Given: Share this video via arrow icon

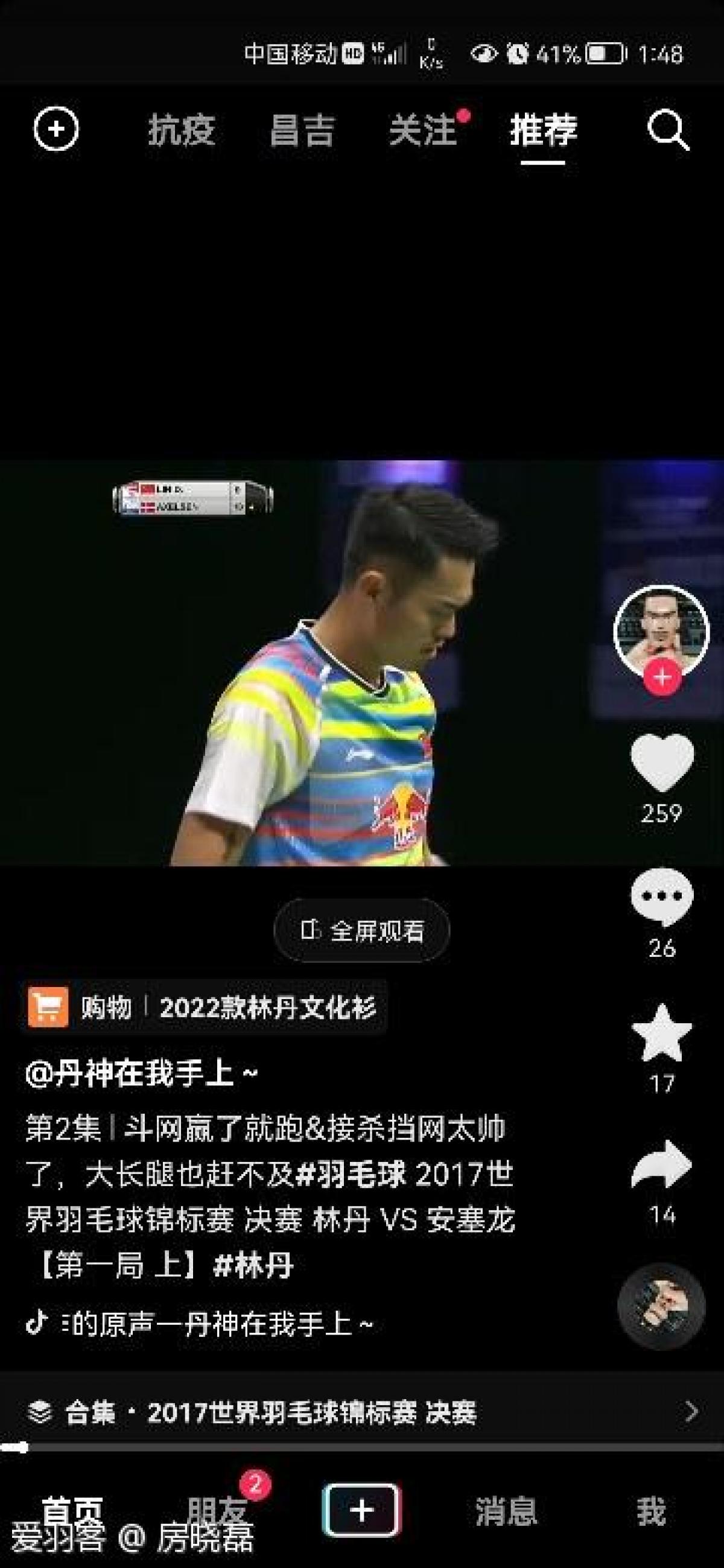Looking at the screenshot, I should tap(662, 1164).
